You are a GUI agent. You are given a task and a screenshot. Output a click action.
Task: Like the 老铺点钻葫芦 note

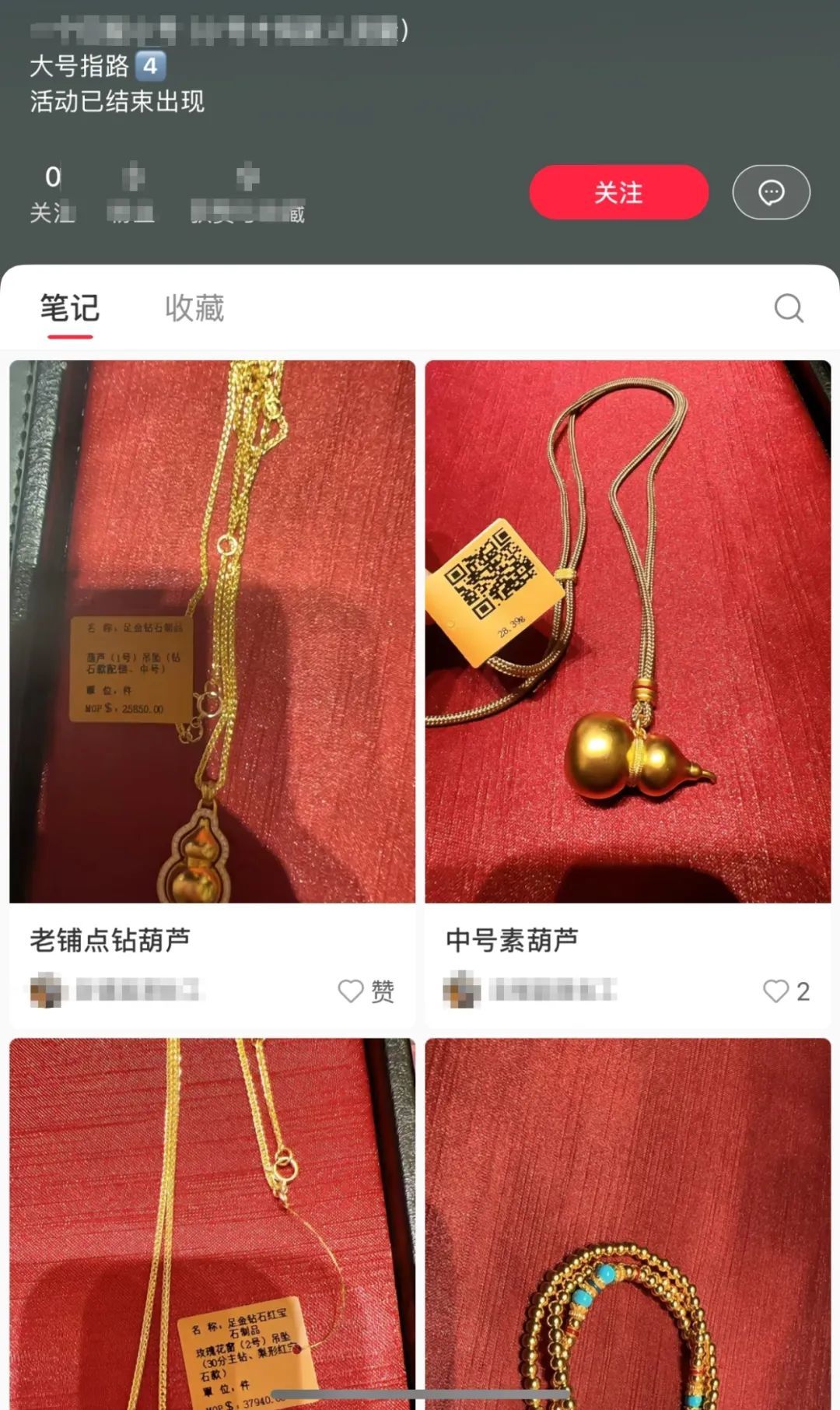point(352,991)
